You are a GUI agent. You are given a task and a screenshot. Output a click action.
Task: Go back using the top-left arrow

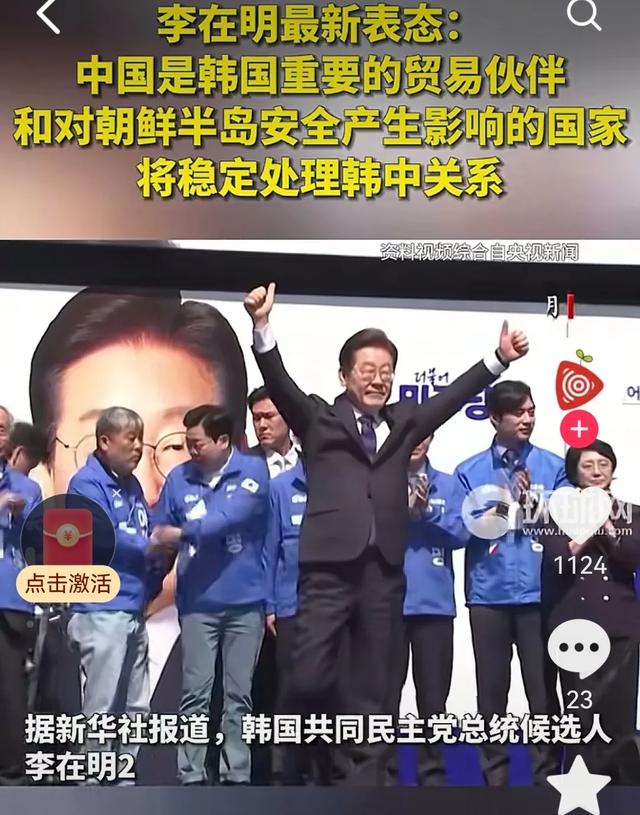click(x=47, y=17)
